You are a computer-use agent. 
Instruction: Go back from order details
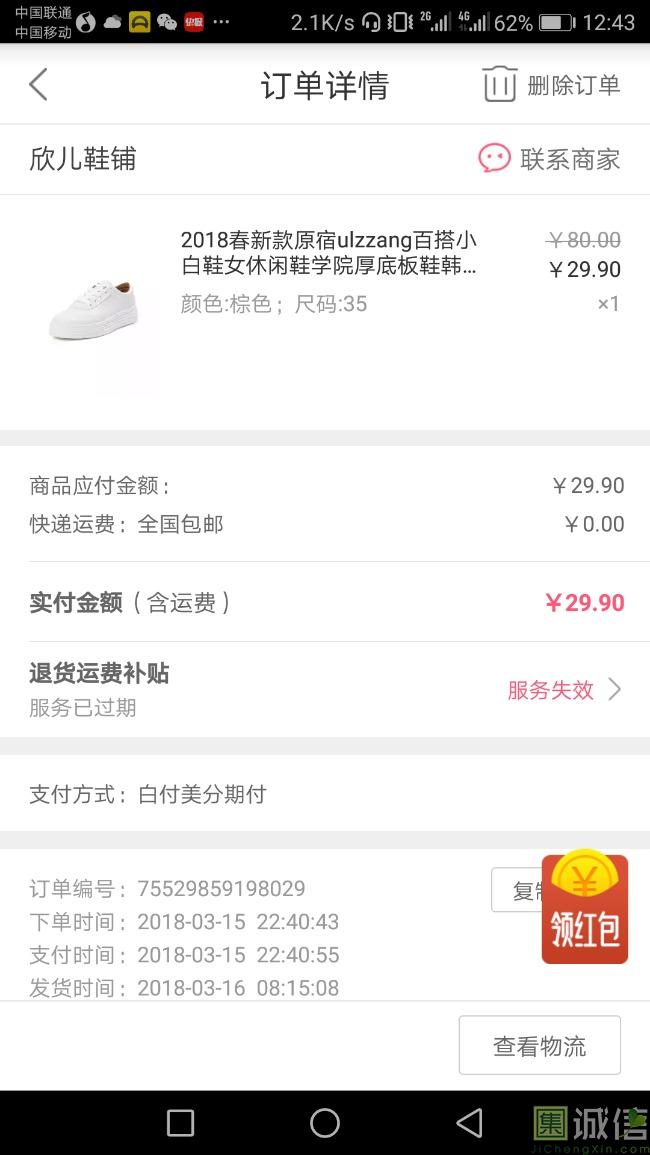[38, 85]
